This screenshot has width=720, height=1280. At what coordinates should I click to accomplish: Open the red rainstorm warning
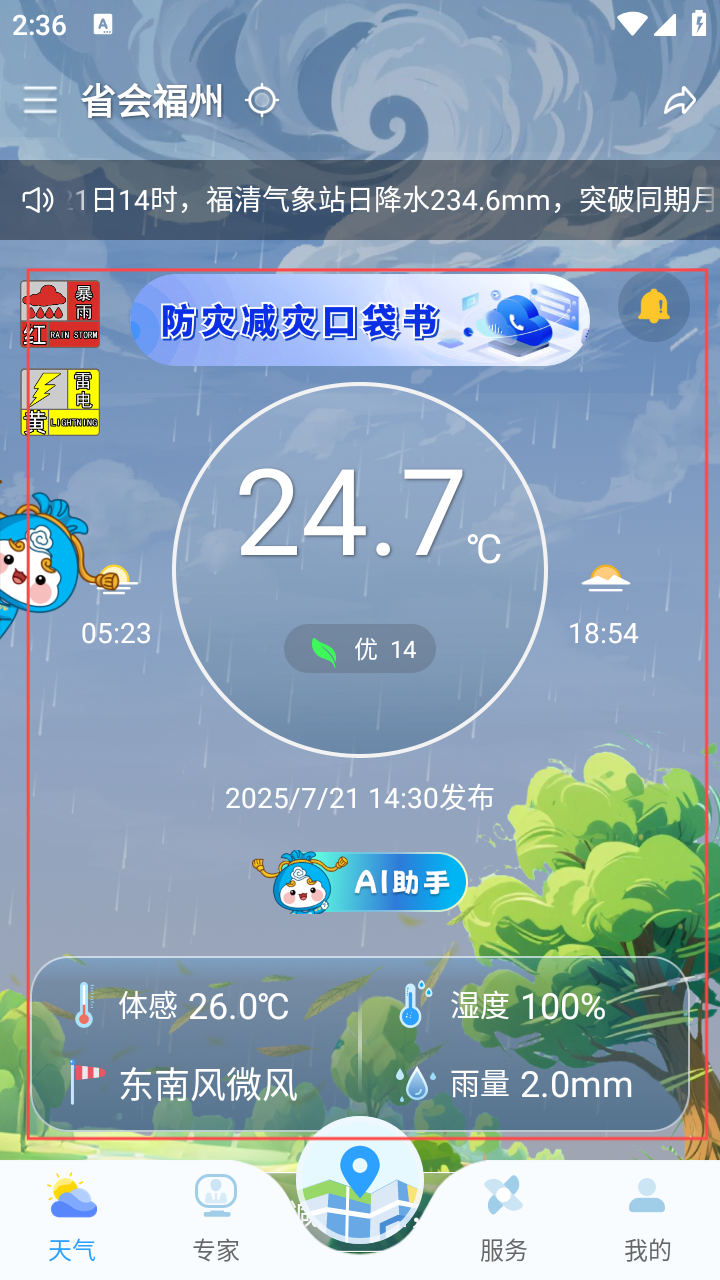click(60, 314)
